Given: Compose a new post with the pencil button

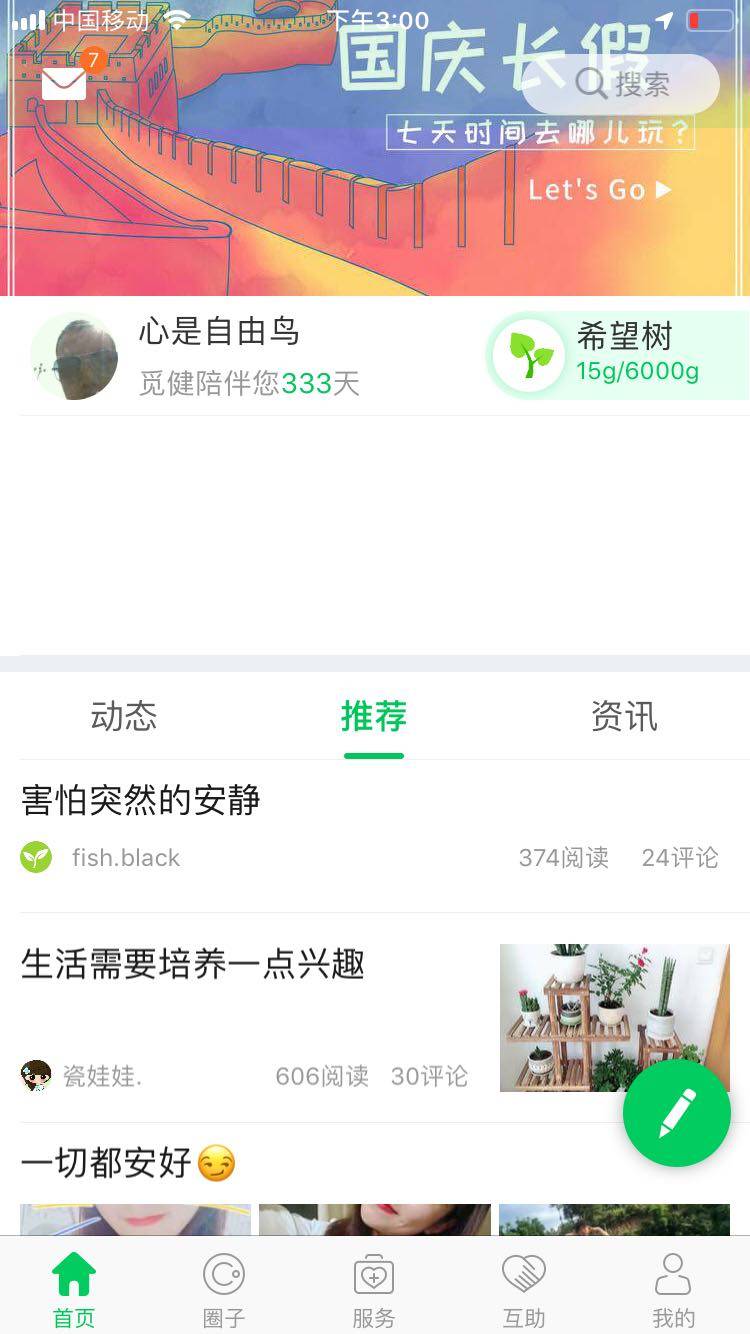Looking at the screenshot, I should pyautogui.click(x=677, y=1112).
